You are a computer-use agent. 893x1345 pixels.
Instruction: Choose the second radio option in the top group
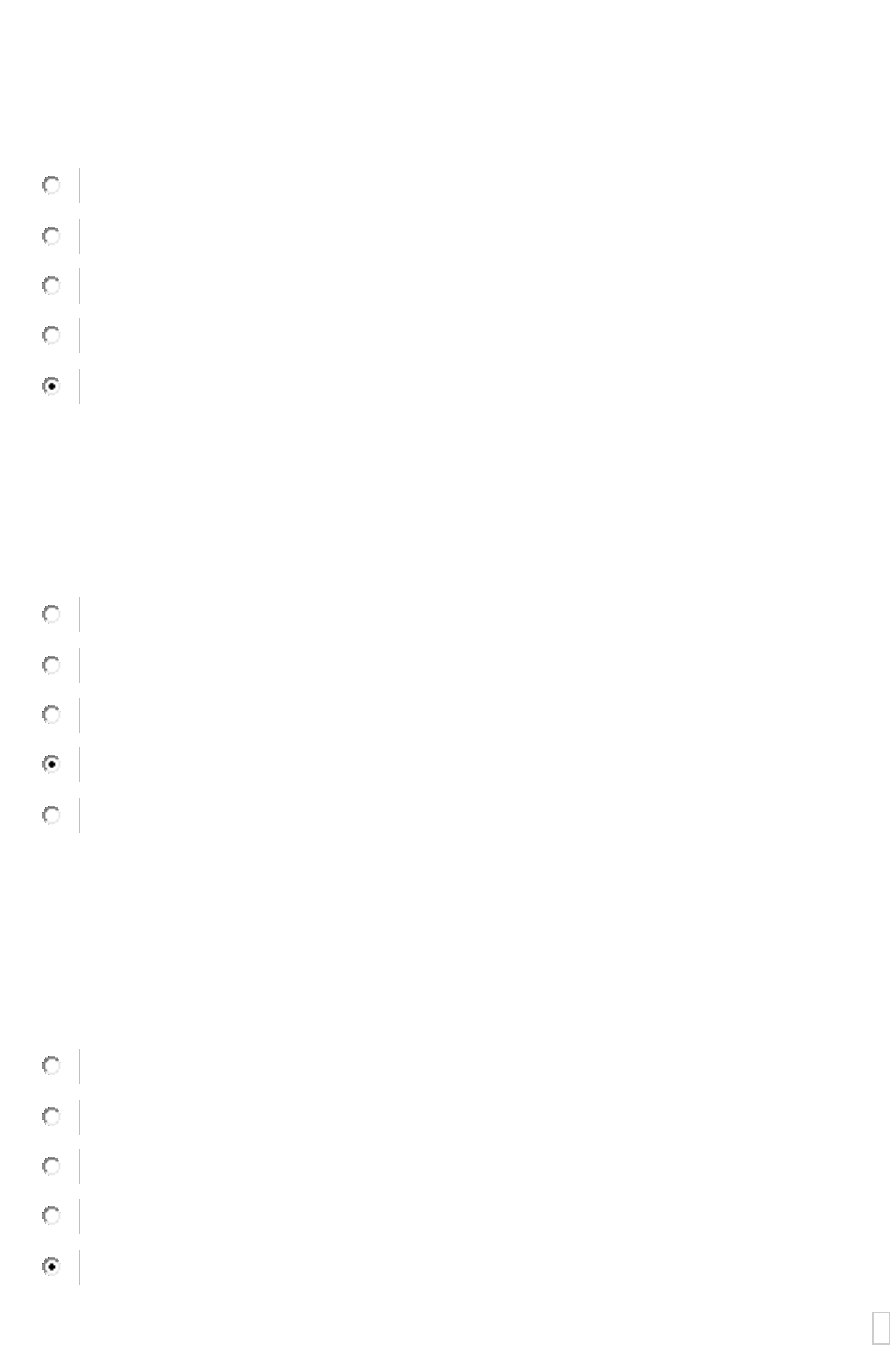point(51,235)
